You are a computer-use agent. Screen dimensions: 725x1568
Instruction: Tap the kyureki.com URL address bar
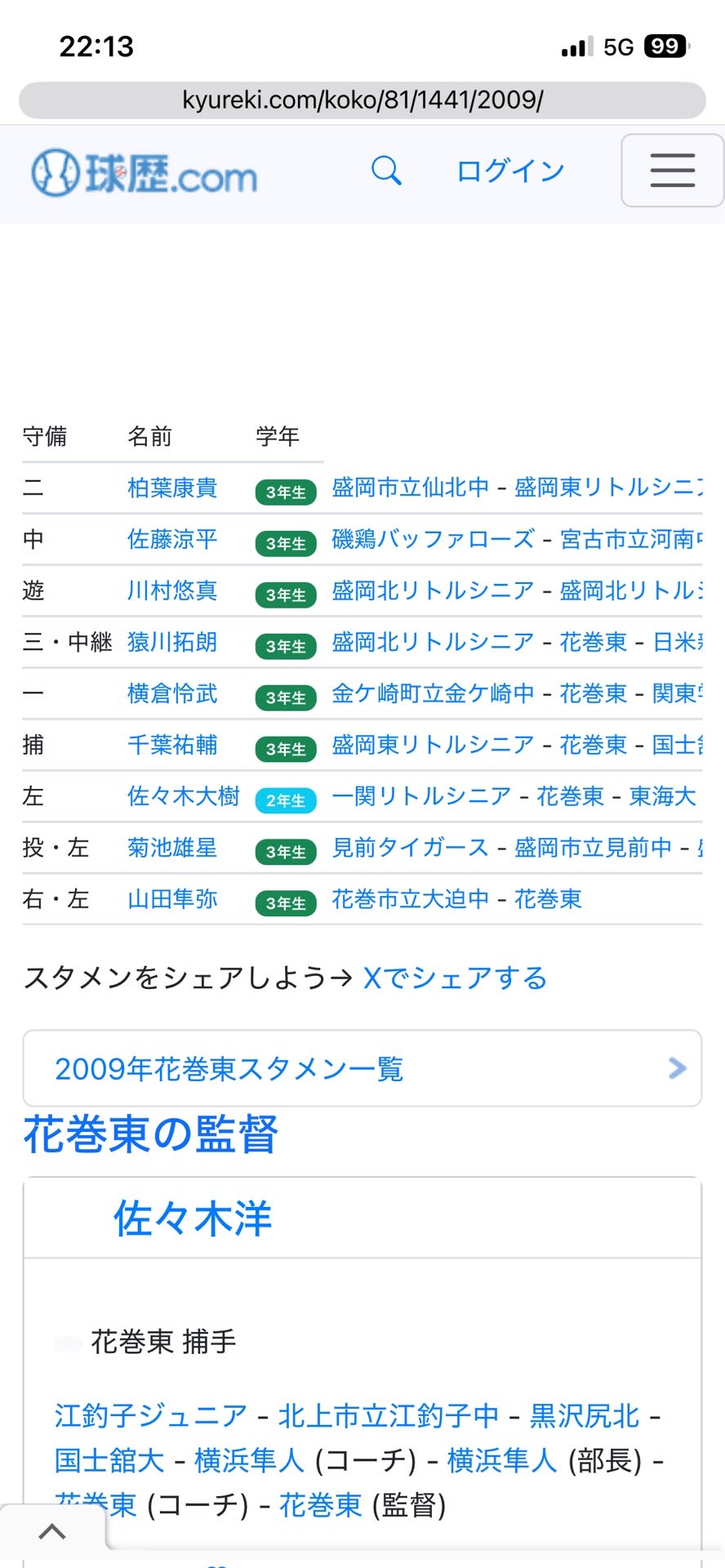click(362, 100)
